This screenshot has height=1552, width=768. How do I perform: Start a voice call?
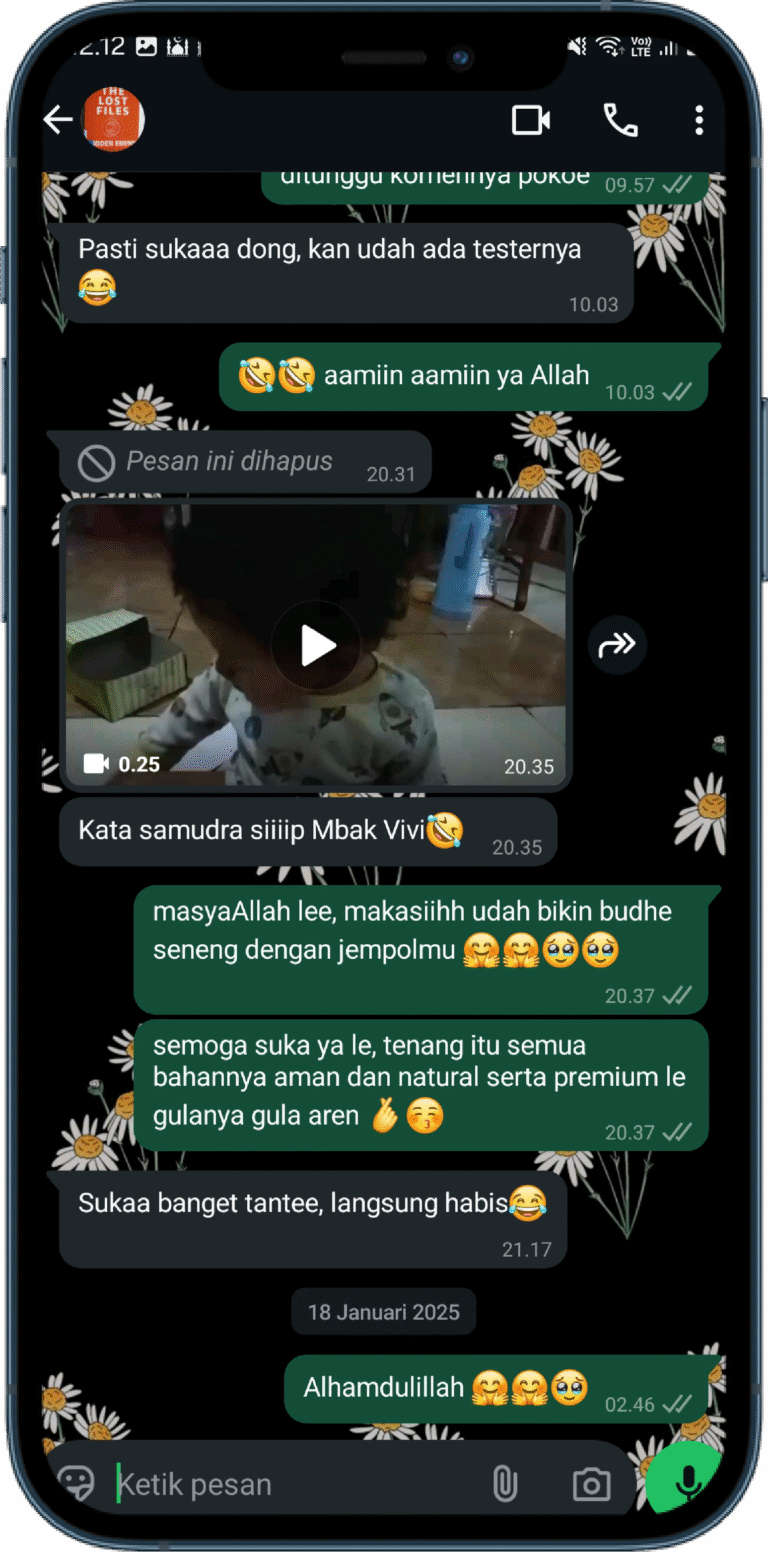point(620,120)
